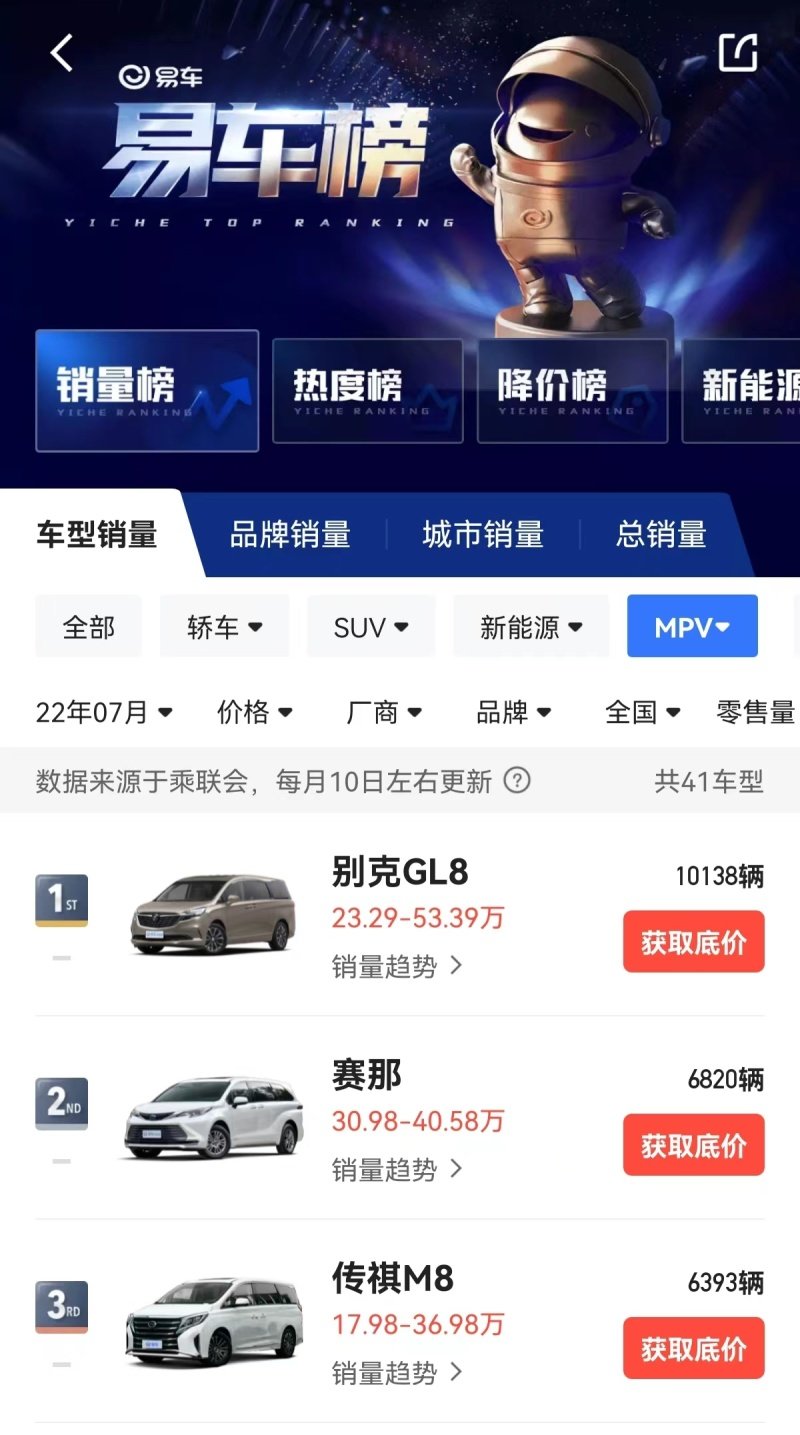
Task: Open the 价格 filter dropdown
Action: coord(255,712)
